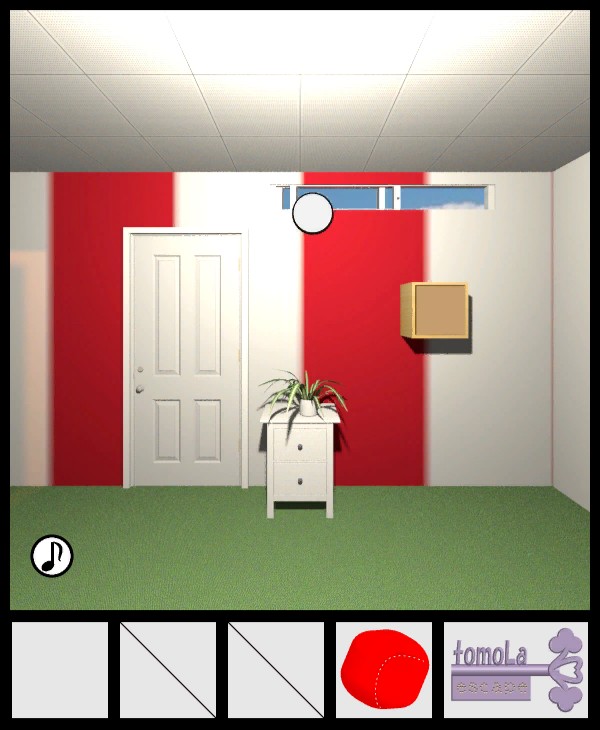Select the red cushion in inventory
This screenshot has height=730, width=600.
coord(384,669)
